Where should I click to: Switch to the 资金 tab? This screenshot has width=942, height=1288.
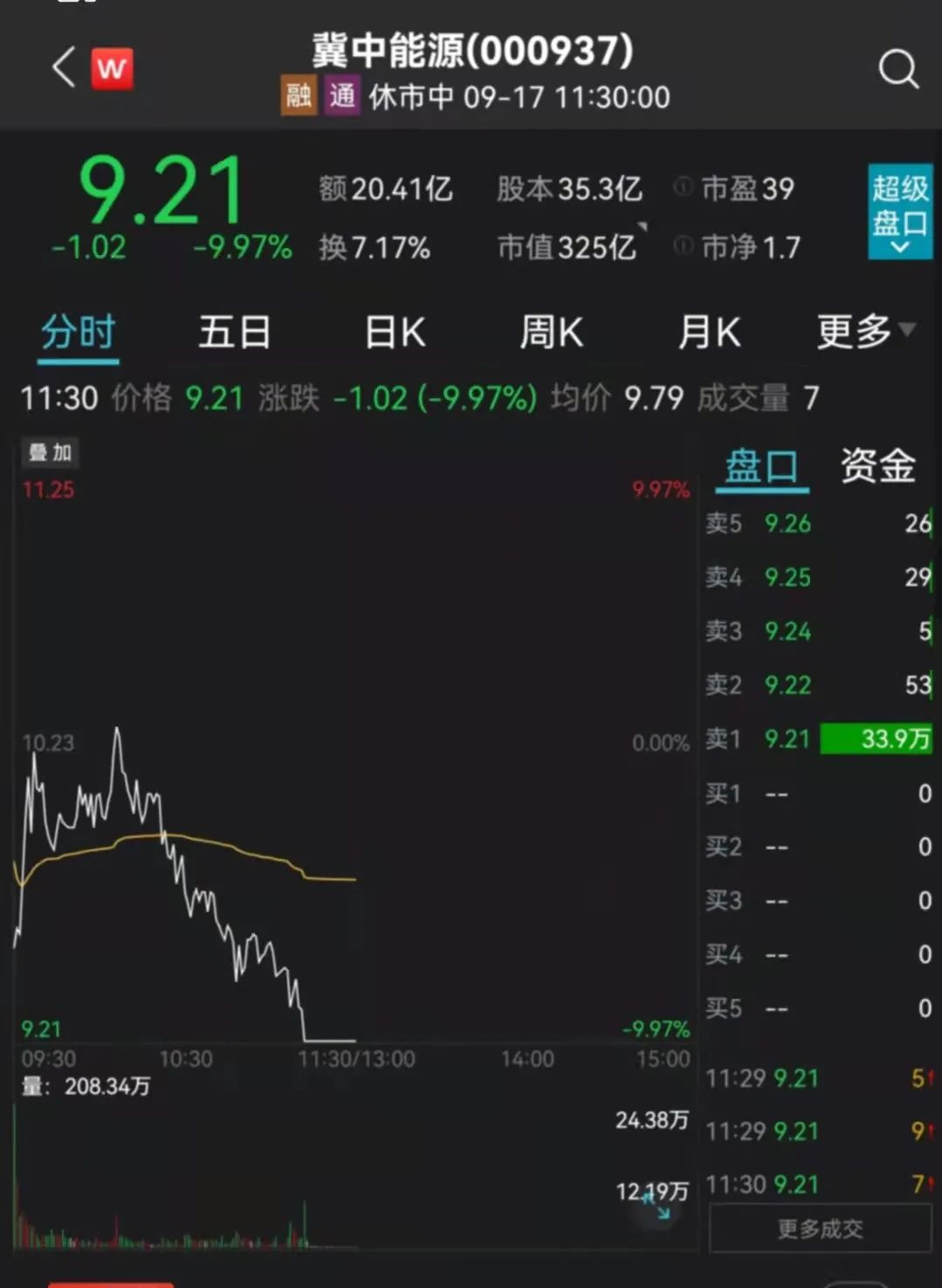click(877, 466)
